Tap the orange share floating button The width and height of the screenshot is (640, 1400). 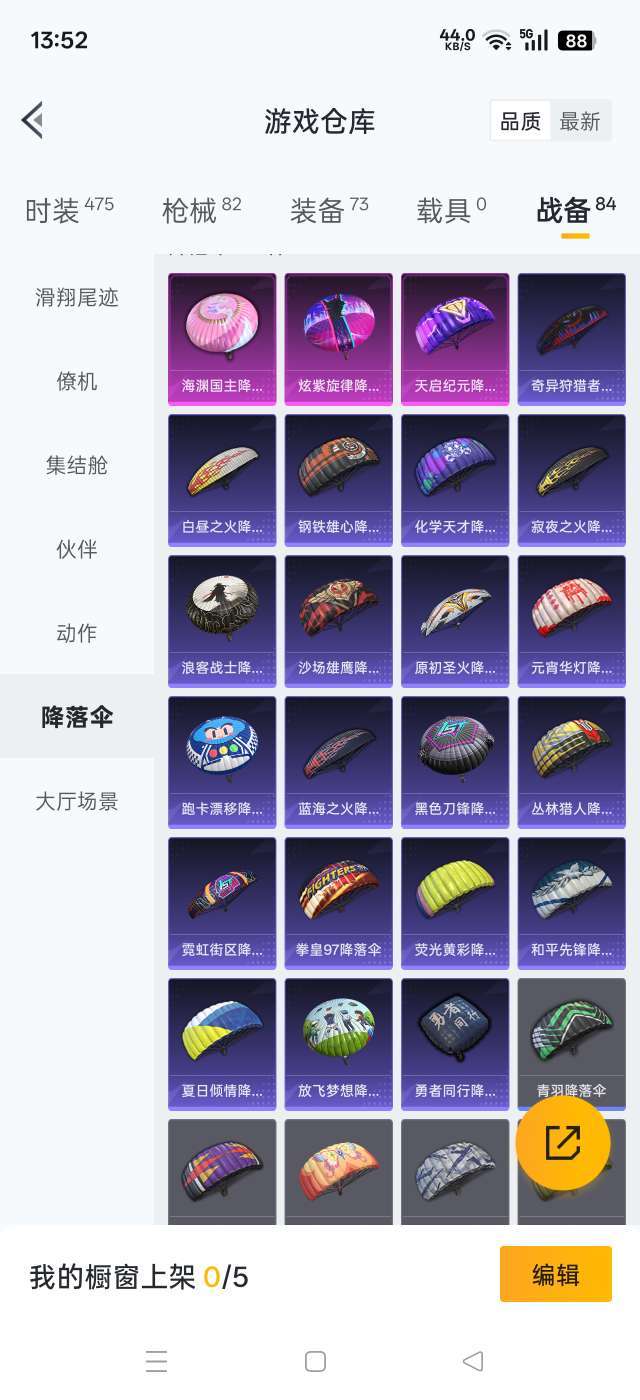click(x=563, y=1143)
